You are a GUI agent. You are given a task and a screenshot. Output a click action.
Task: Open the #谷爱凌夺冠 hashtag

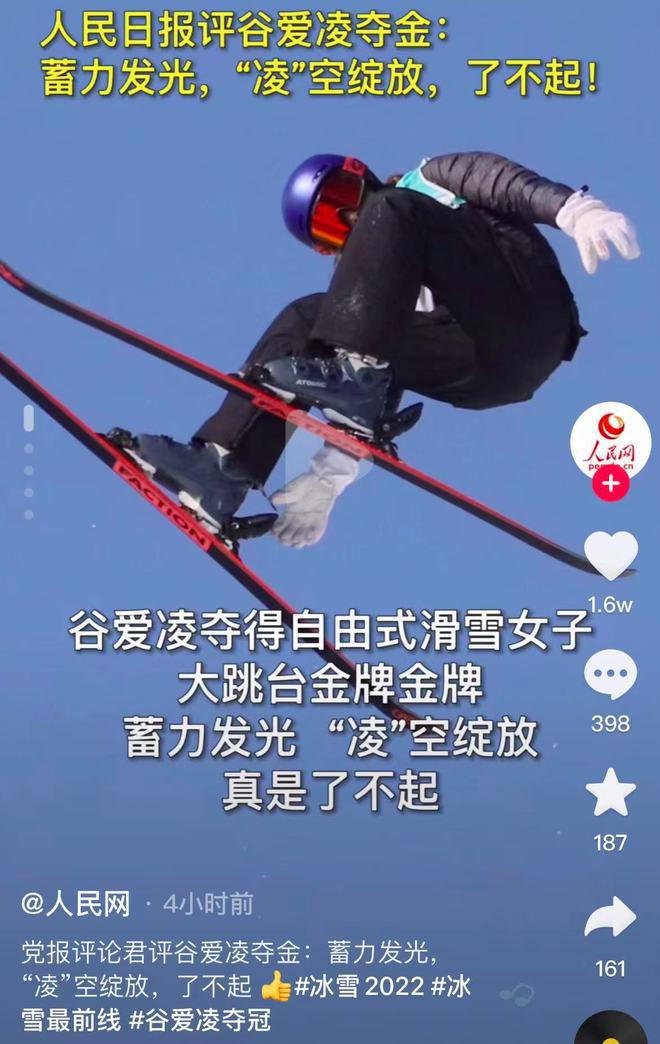click(x=200, y=1021)
